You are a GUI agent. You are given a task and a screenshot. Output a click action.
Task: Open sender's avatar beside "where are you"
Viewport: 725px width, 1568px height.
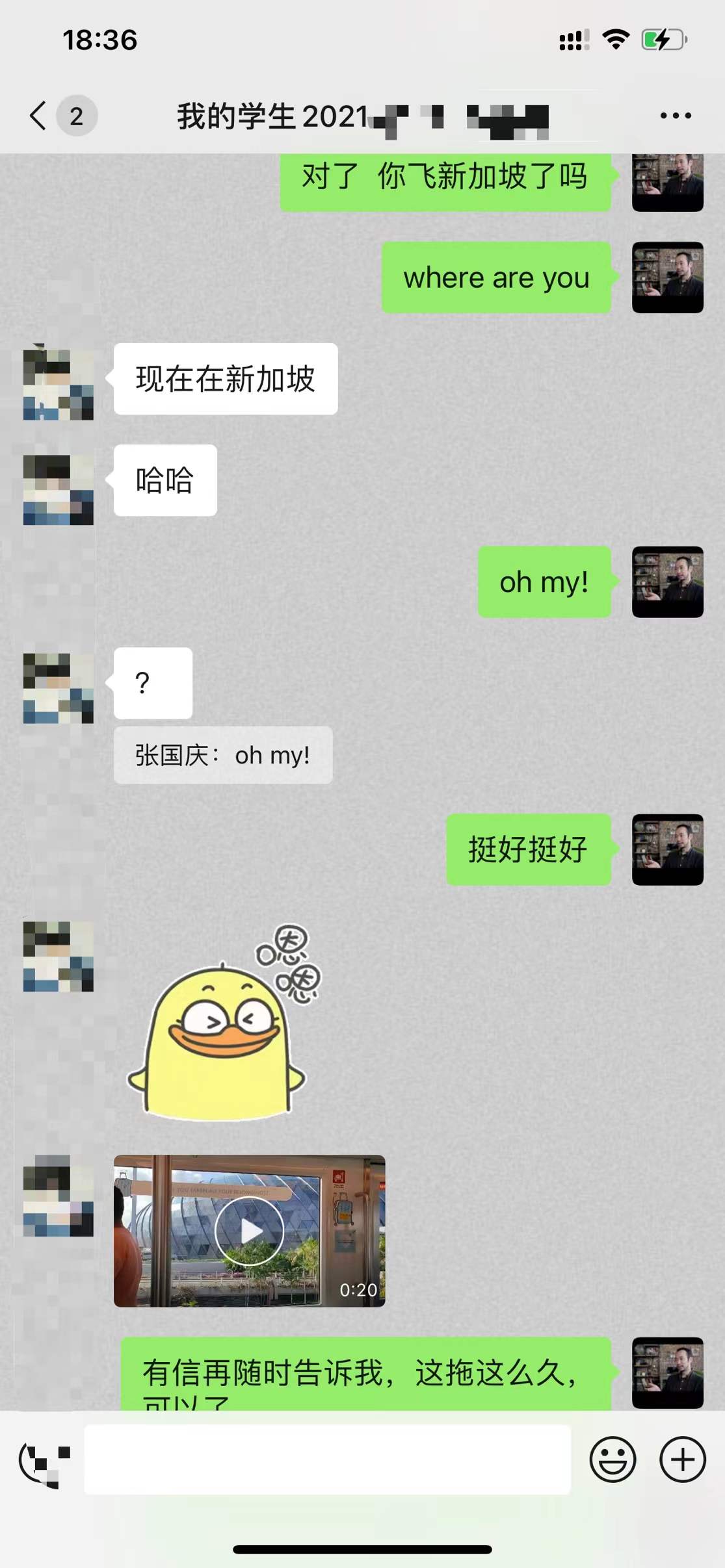coord(667,277)
